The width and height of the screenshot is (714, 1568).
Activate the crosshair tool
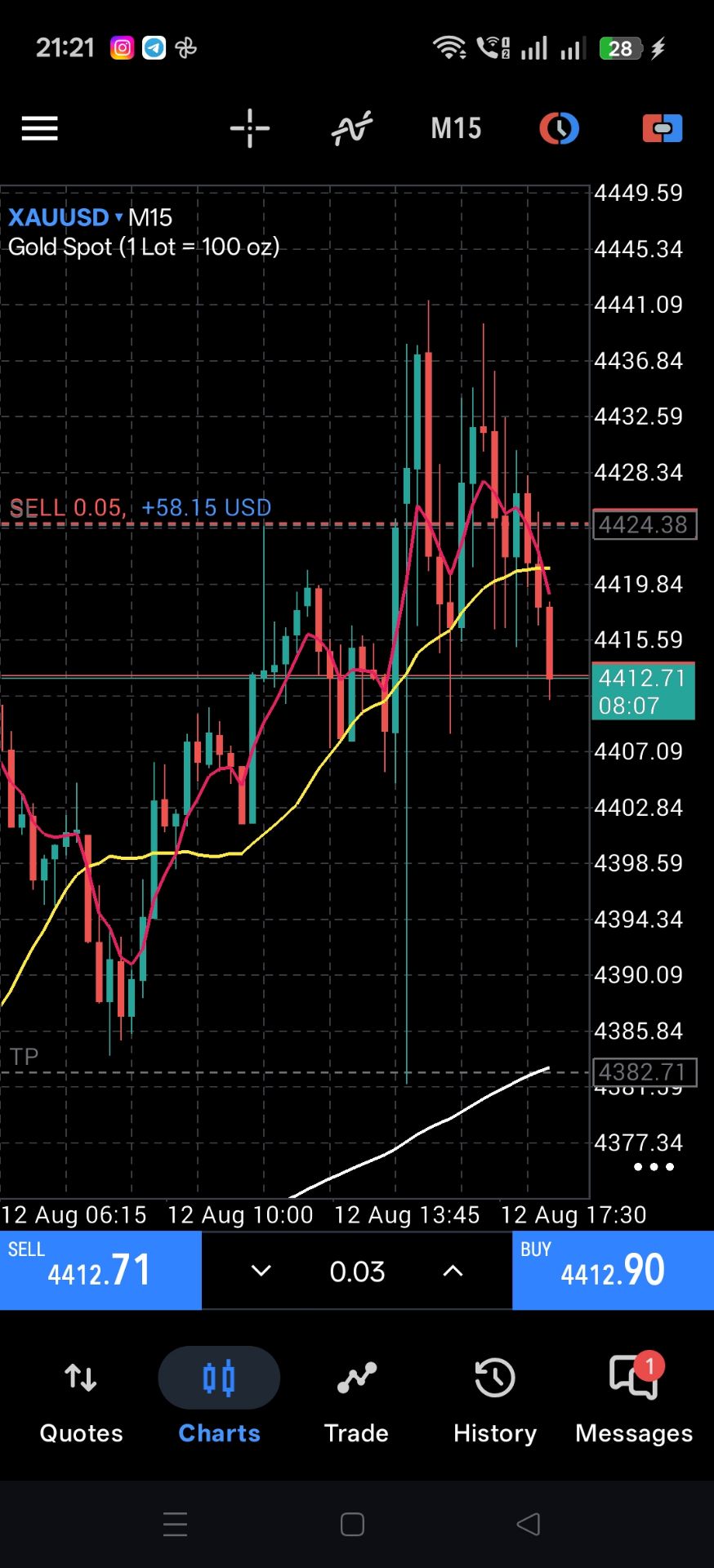(250, 128)
